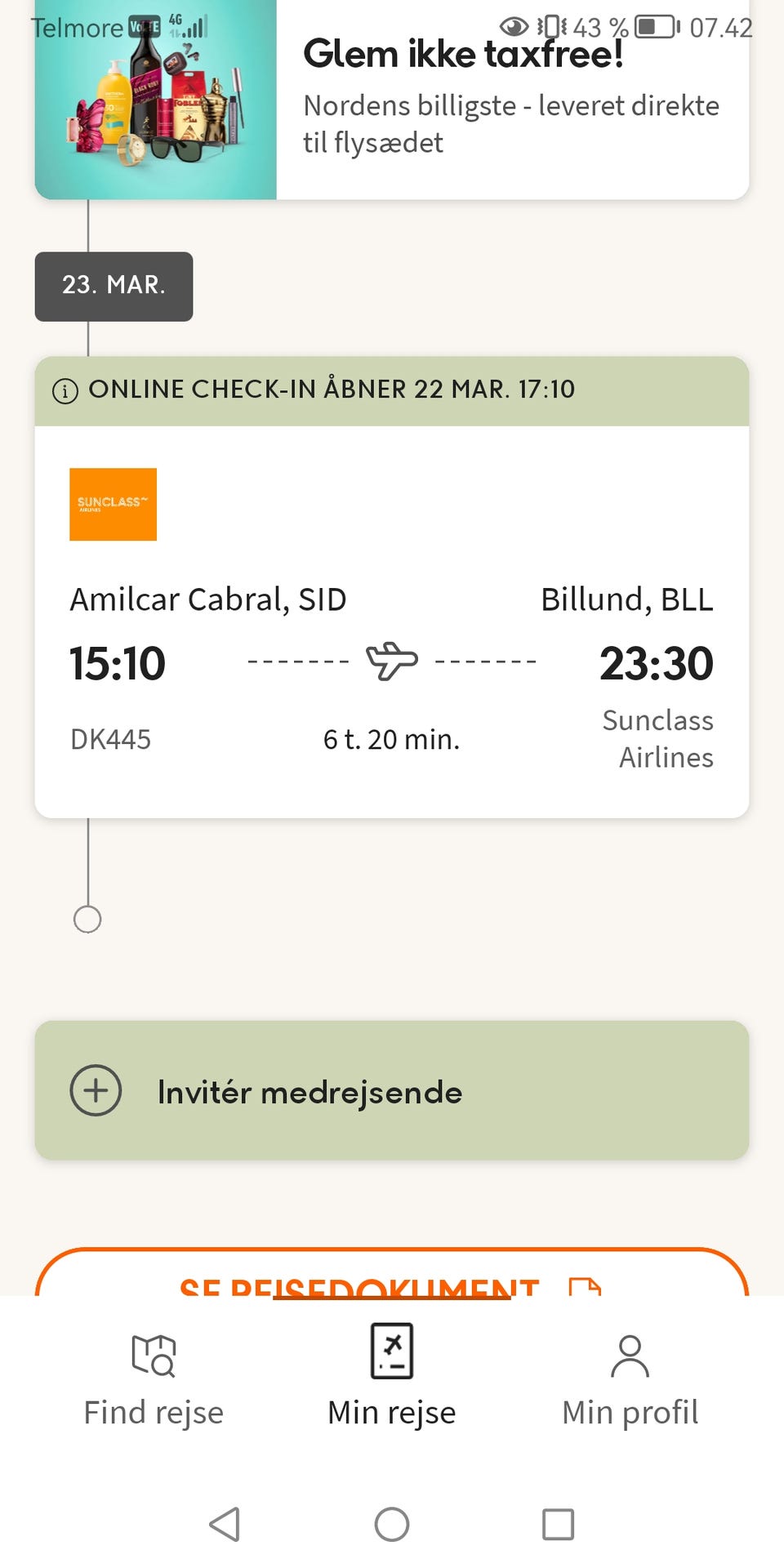Select the Min rejse boarding pass icon
This screenshot has width=784, height=1568.
pyautogui.click(x=391, y=1352)
